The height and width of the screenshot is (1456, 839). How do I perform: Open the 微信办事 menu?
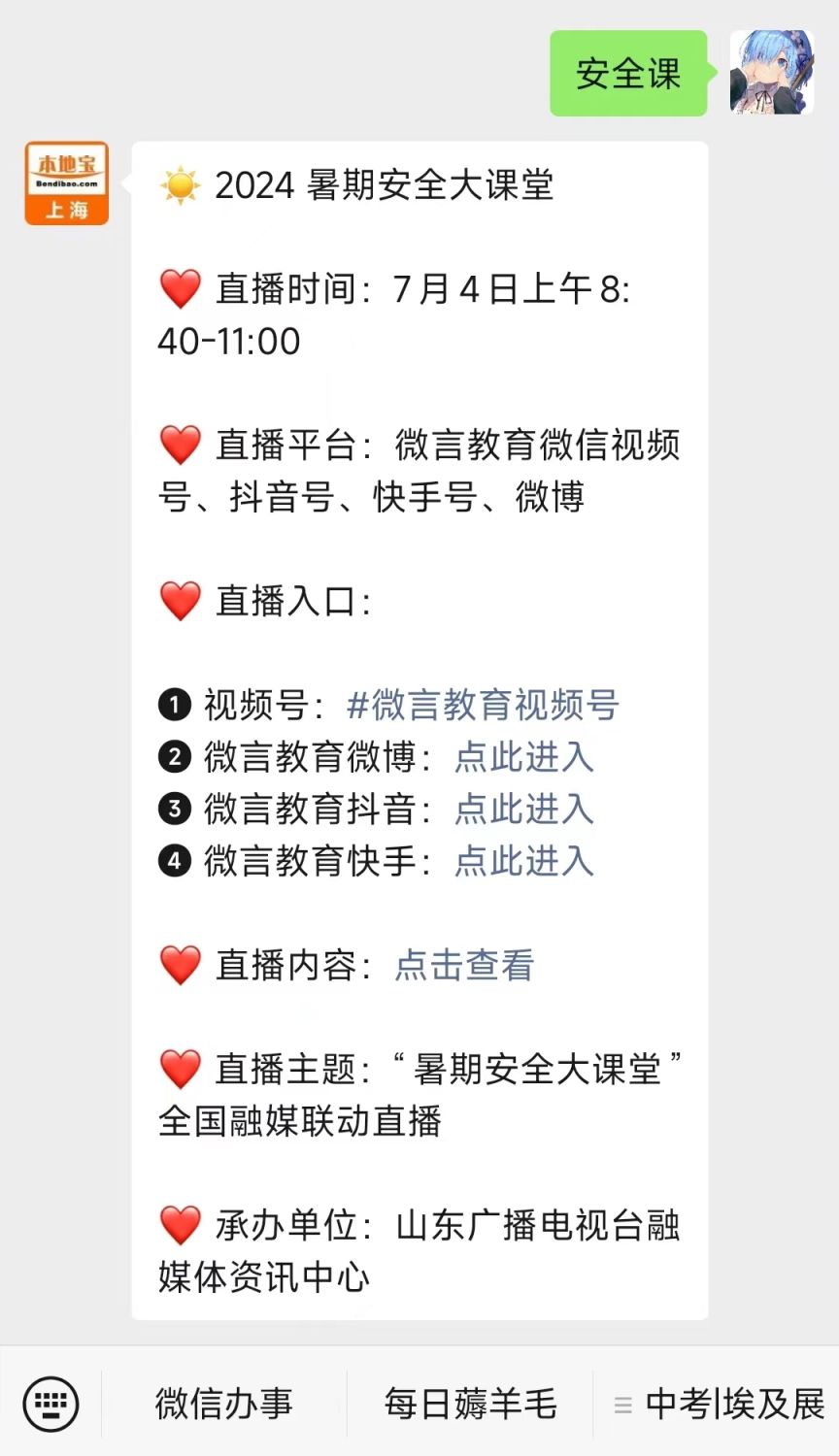click(224, 1404)
